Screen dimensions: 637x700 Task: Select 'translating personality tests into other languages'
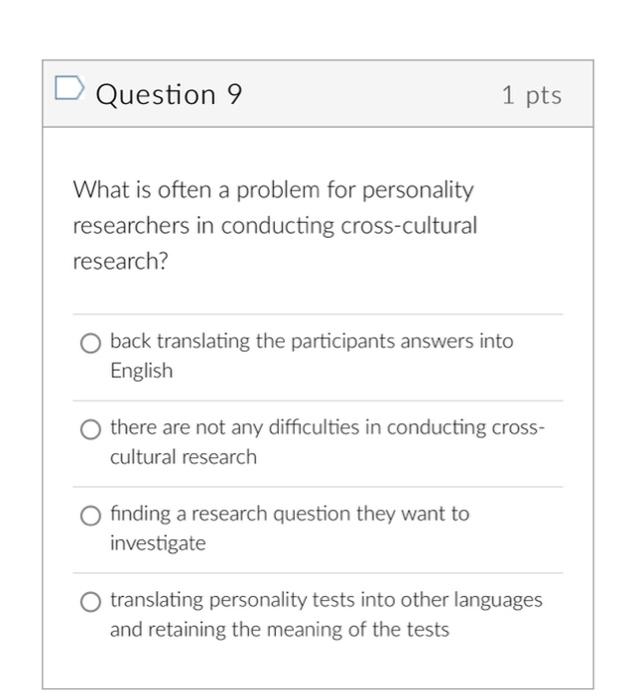pos(91,602)
